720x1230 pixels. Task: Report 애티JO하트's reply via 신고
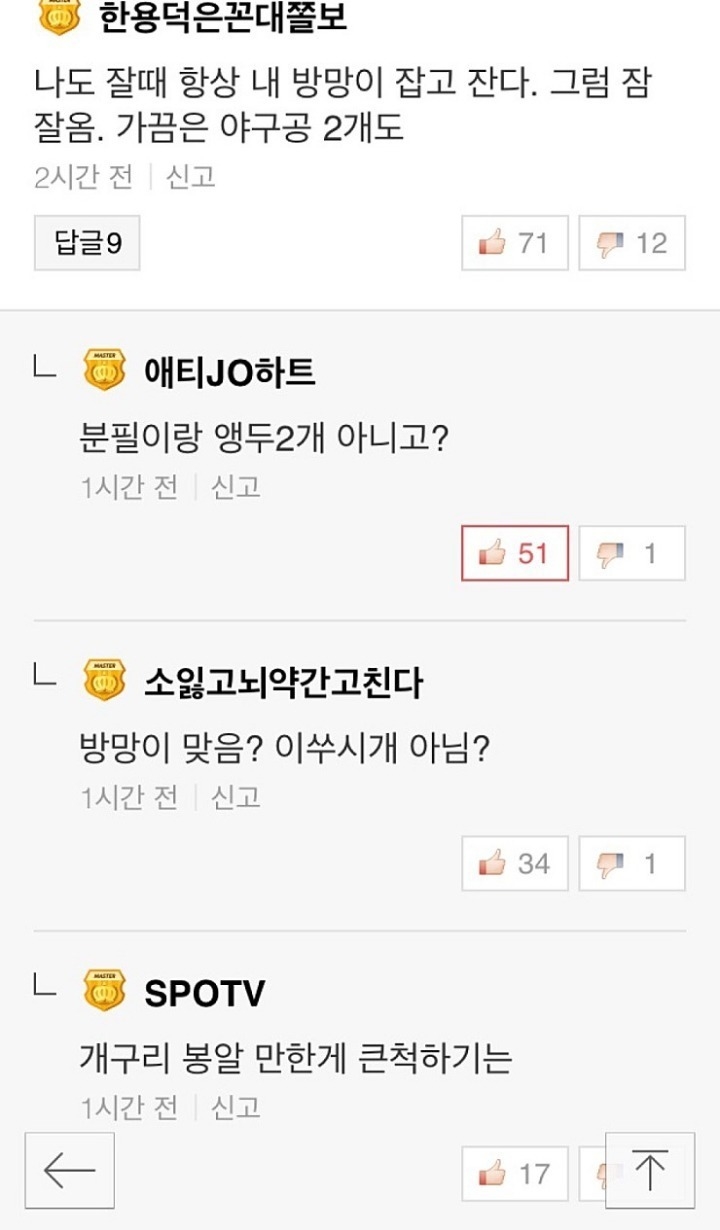[236, 487]
